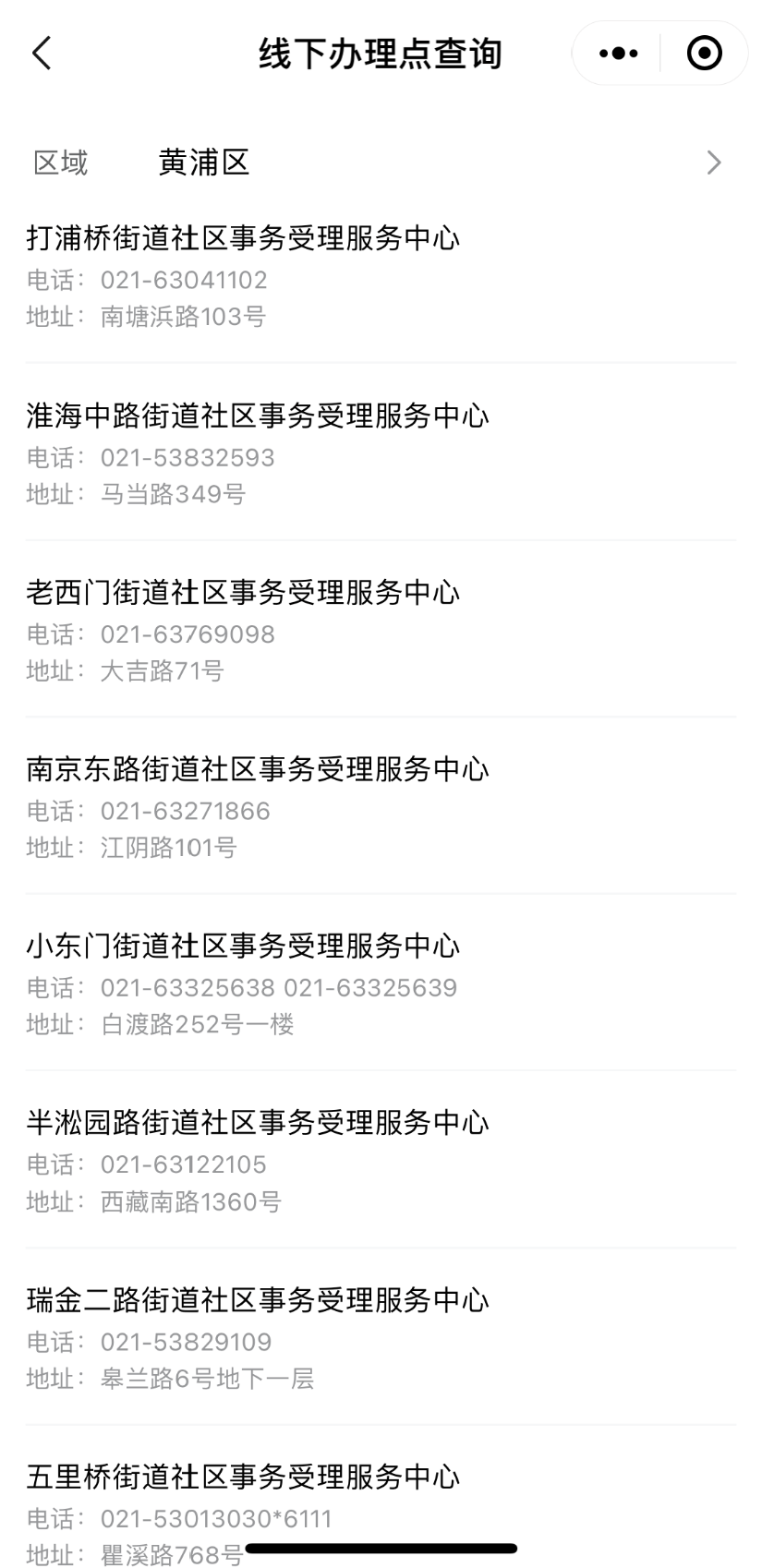This screenshot has width=762, height=1568.
Task: Dial 021-53832593 phone number
Action: click(187, 457)
